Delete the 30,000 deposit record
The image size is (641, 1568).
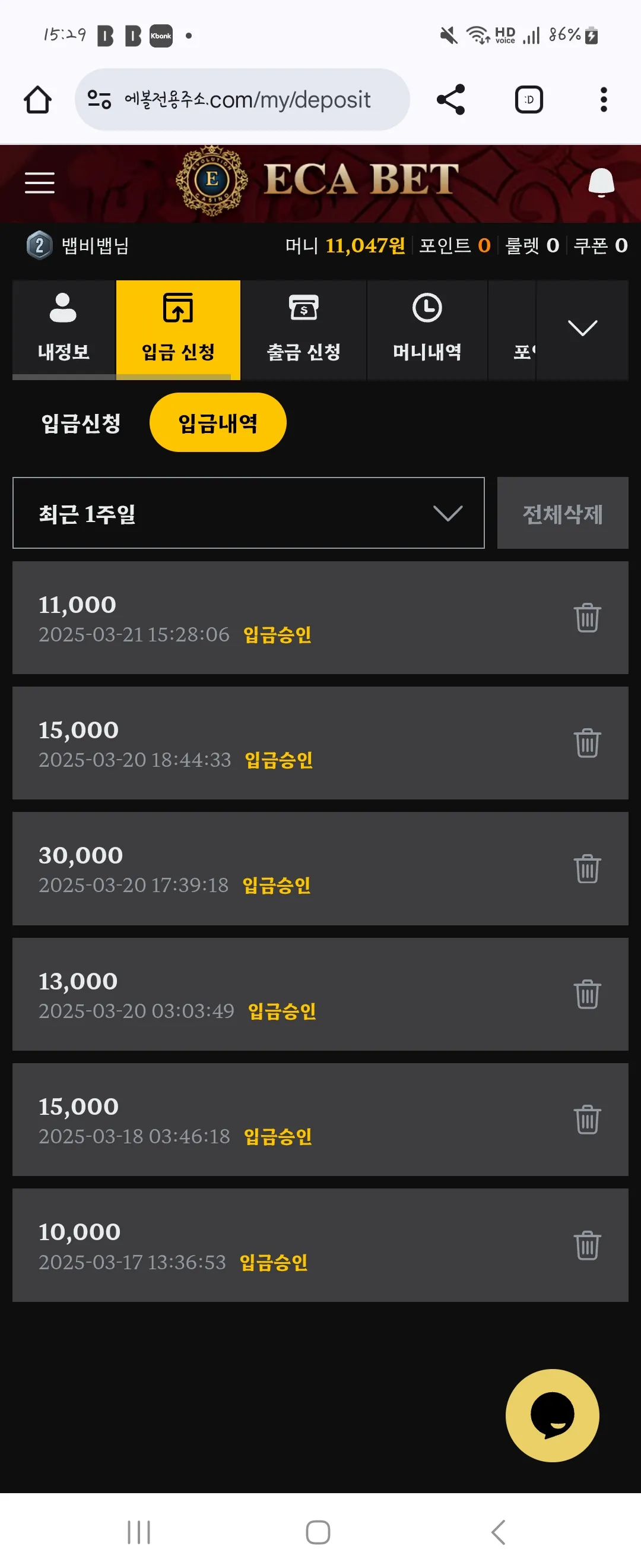point(587,868)
